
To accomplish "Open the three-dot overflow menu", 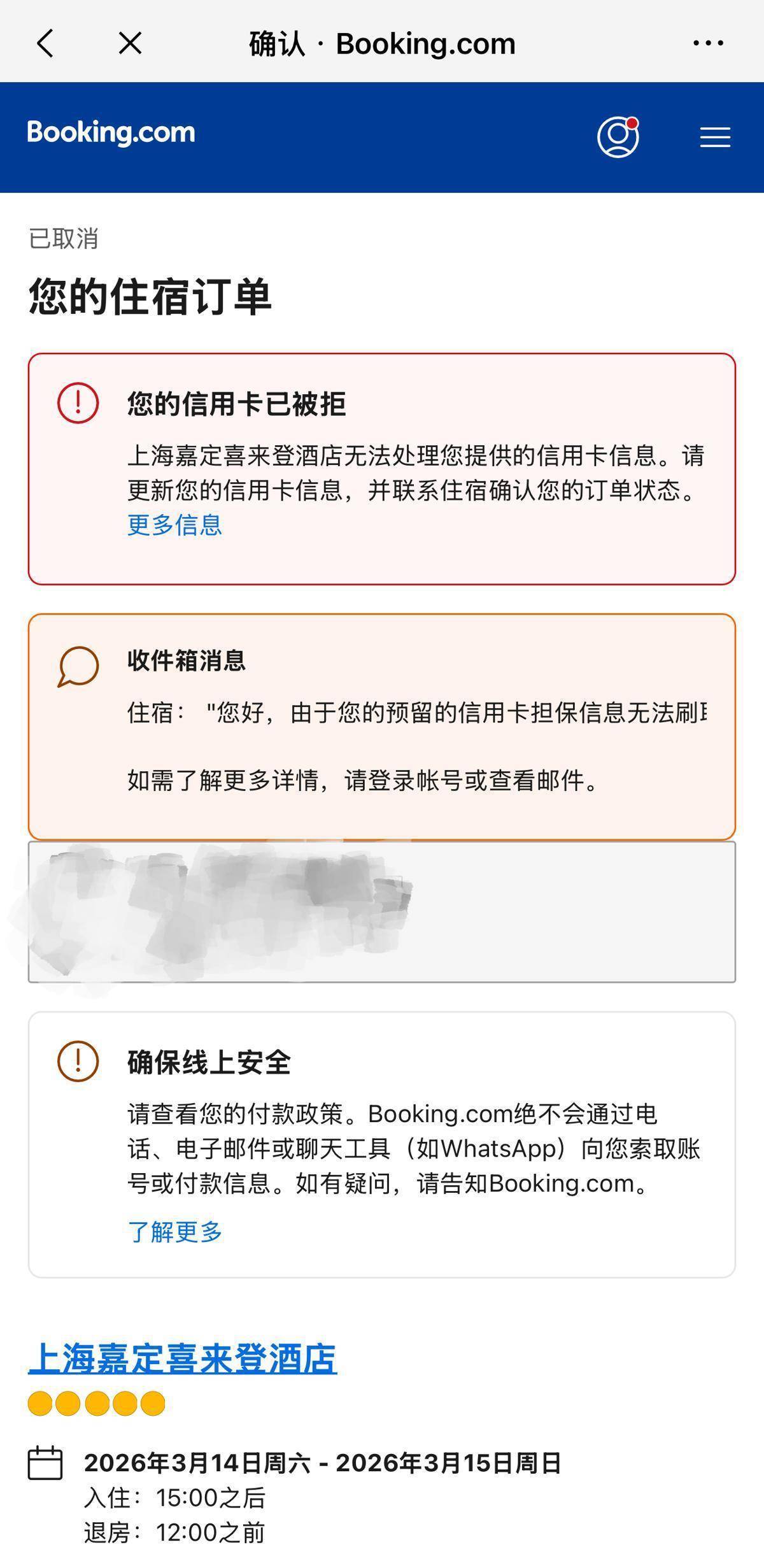I will [x=708, y=43].
